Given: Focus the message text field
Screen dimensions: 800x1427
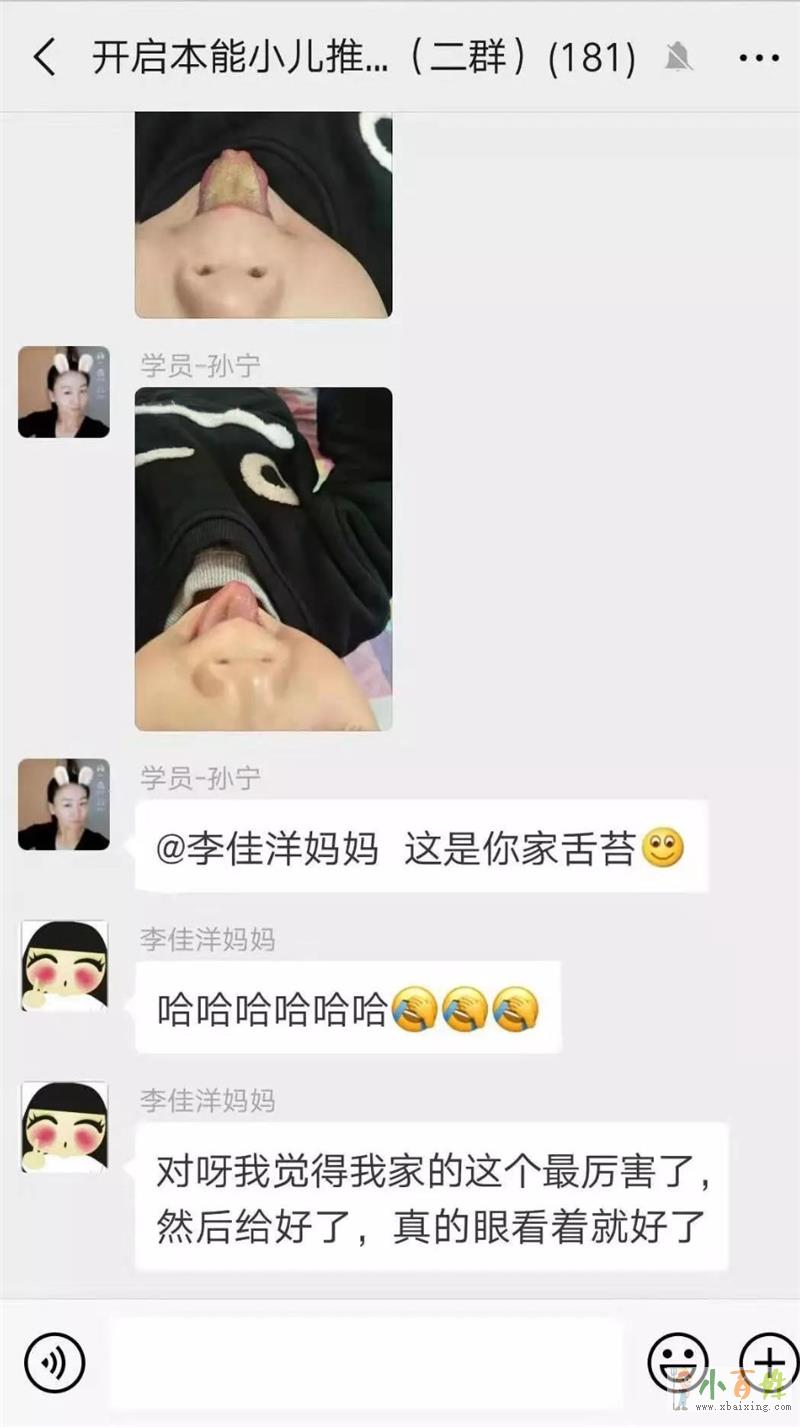Looking at the screenshot, I should point(366,1361).
